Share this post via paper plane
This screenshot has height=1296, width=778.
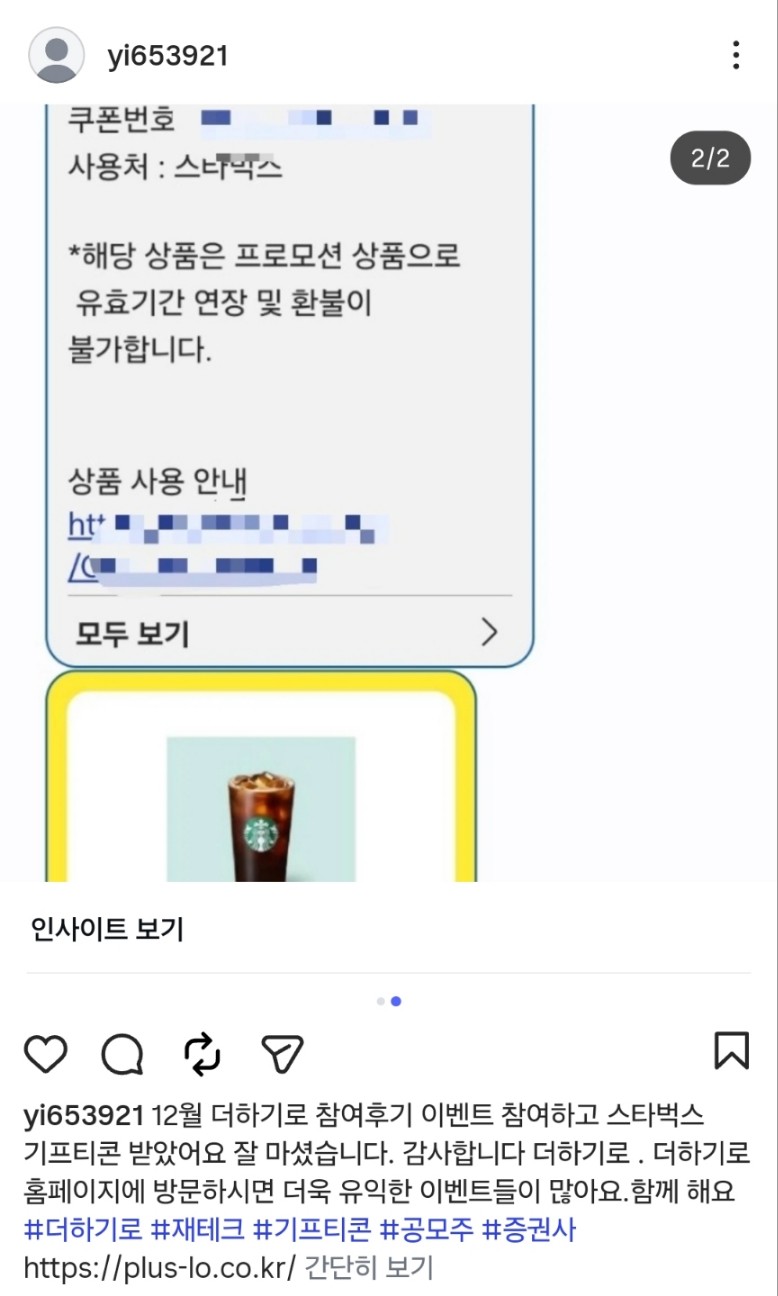point(282,1053)
